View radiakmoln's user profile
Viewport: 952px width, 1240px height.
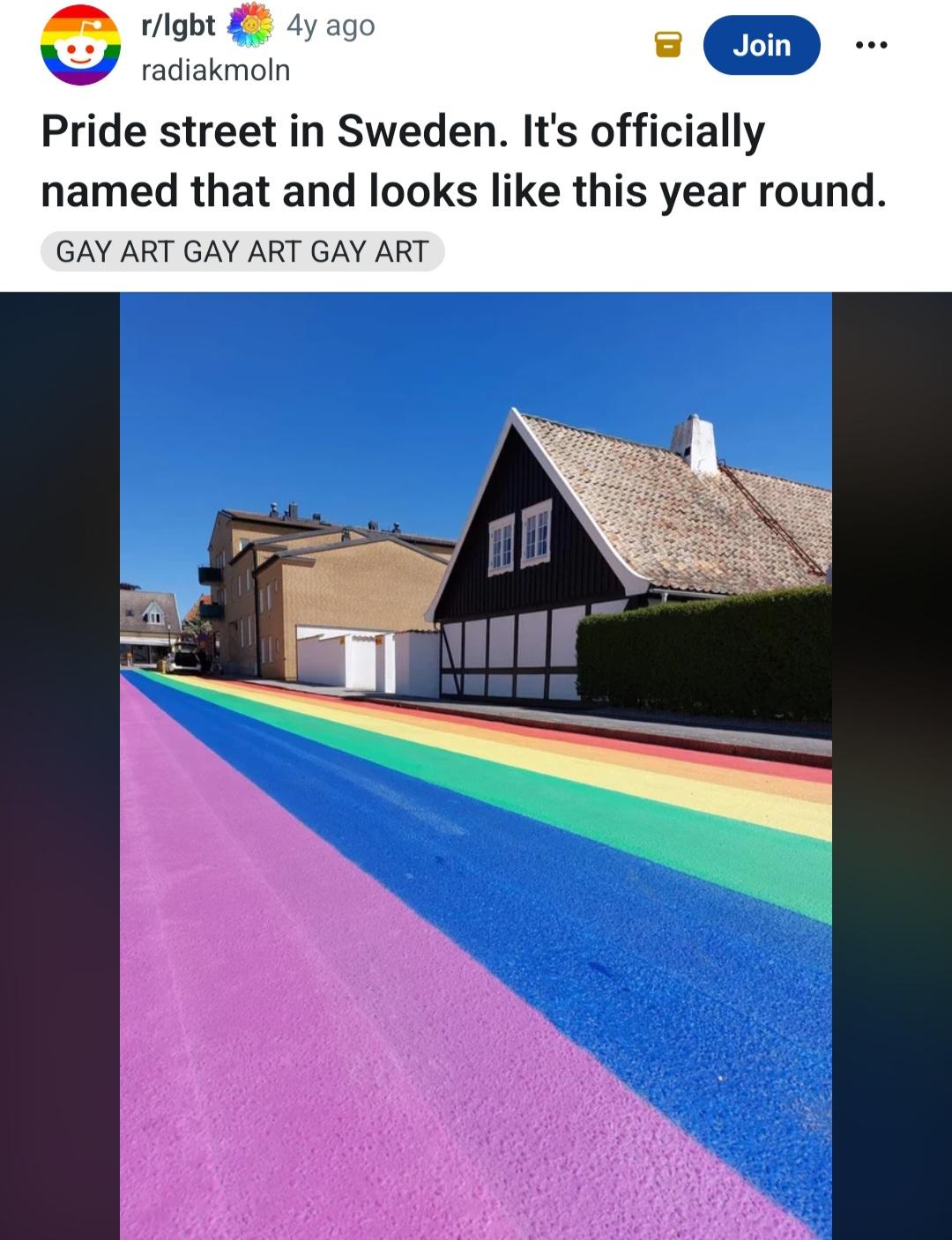pyautogui.click(x=216, y=70)
